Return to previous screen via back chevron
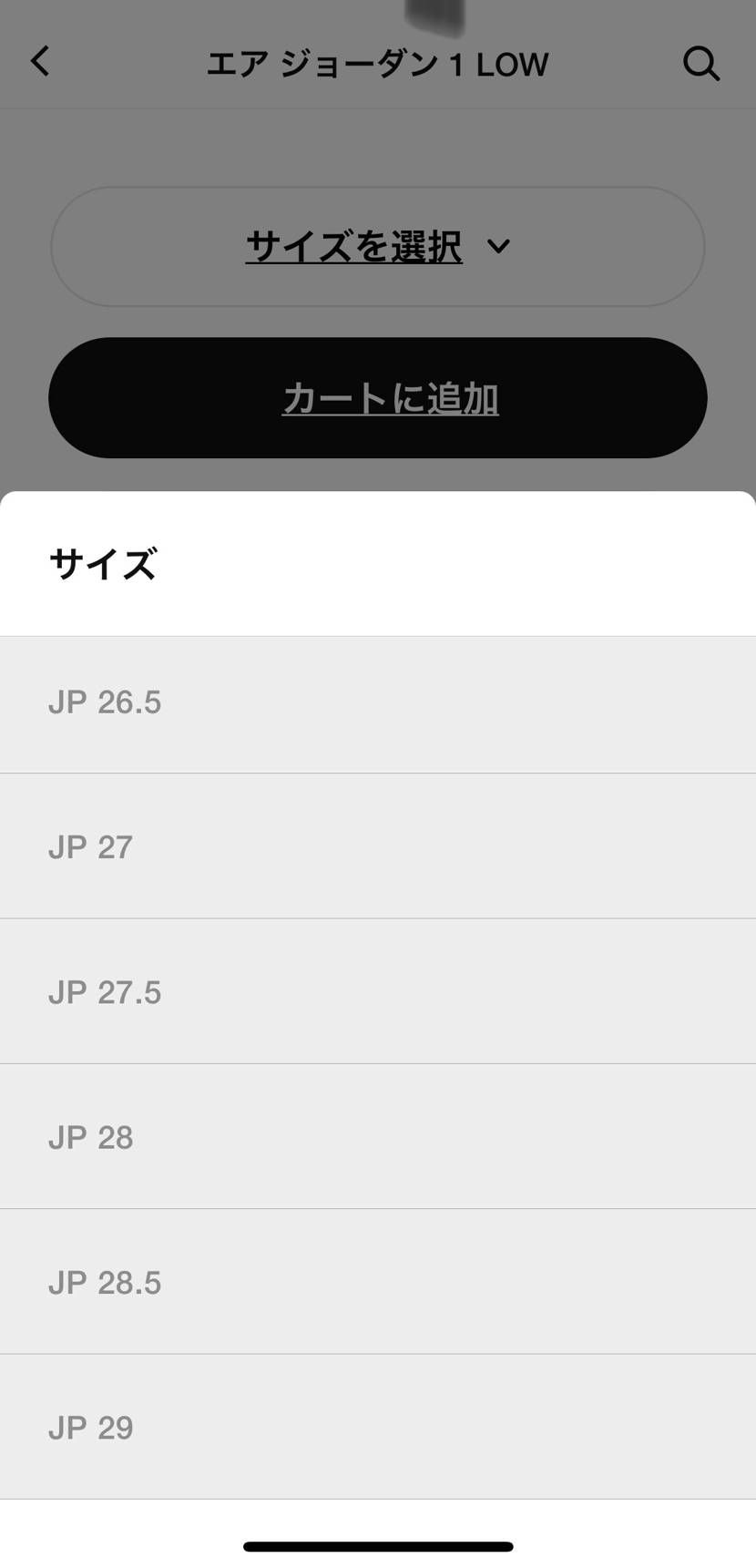 (40, 62)
